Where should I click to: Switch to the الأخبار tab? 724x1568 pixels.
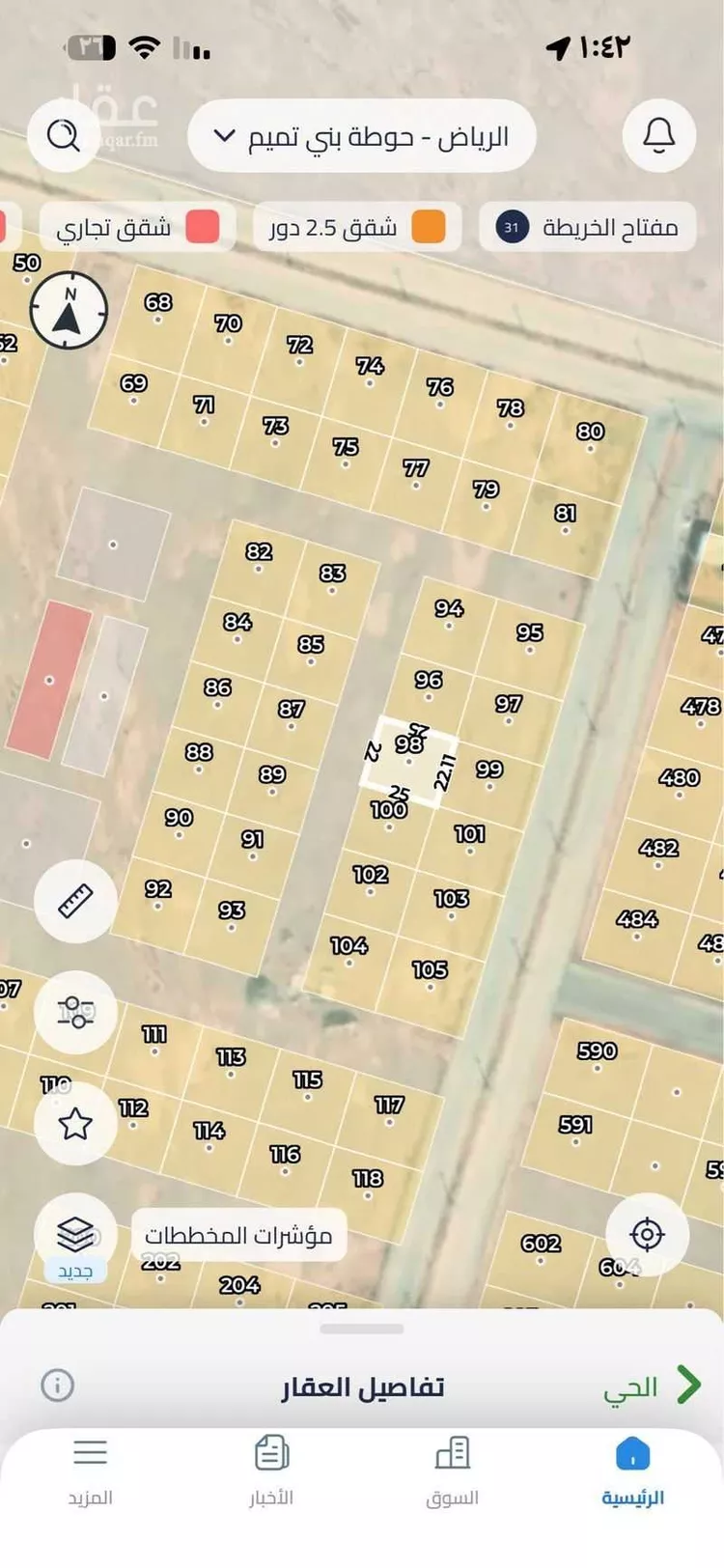[x=271, y=1470]
